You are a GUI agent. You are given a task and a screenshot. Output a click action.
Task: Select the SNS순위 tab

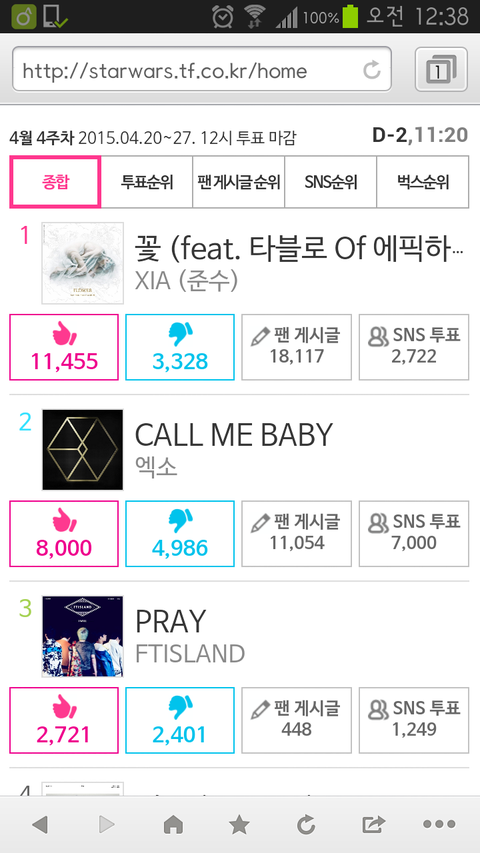[330, 182]
